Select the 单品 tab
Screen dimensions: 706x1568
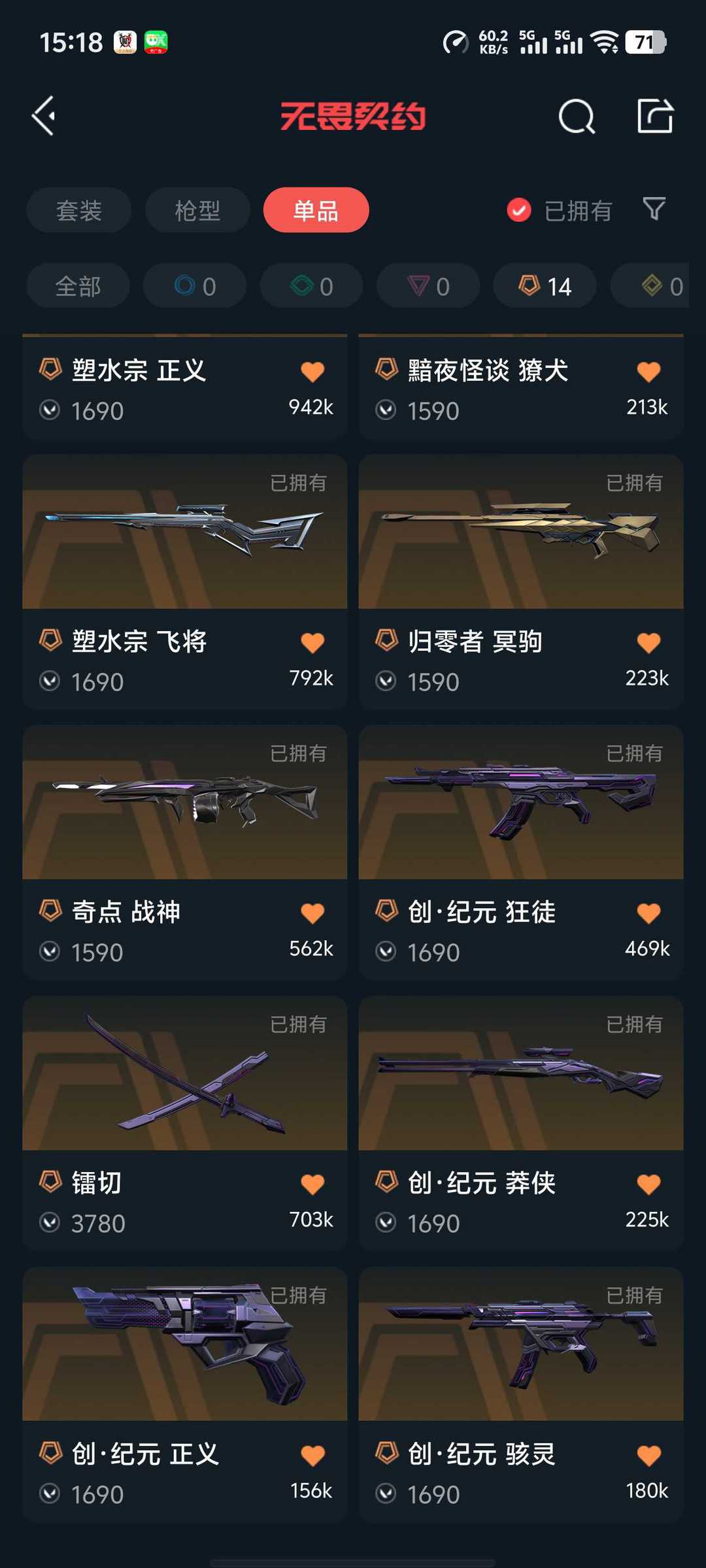(x=316, y=210)
